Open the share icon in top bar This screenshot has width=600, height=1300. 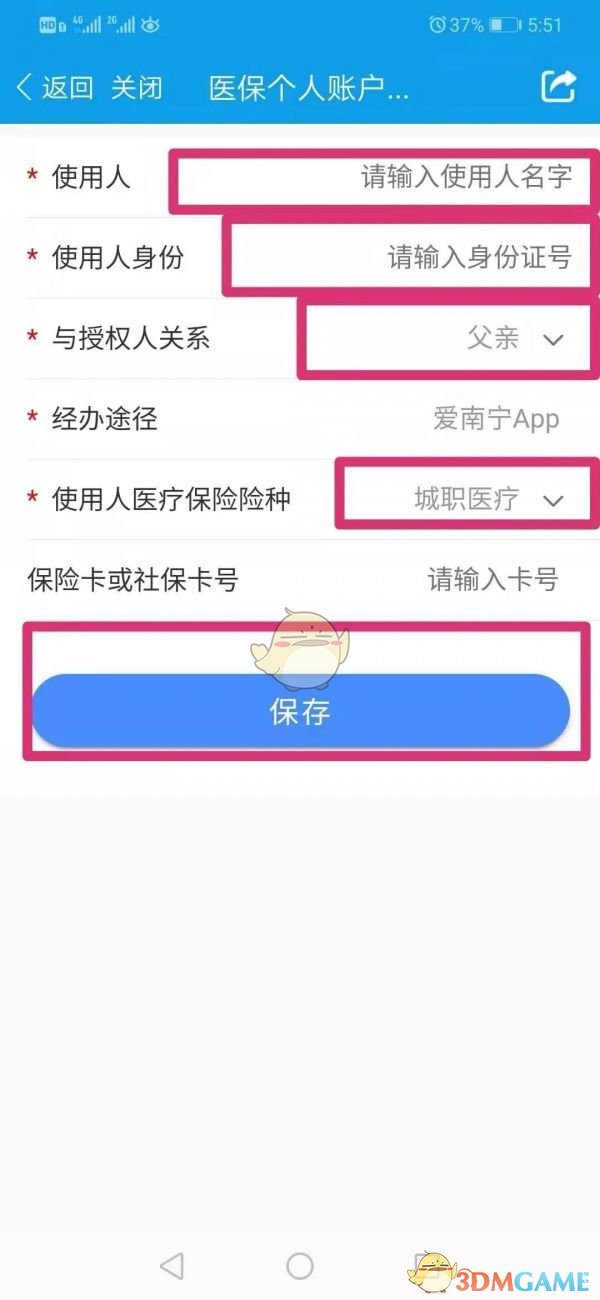pos(558,86)
